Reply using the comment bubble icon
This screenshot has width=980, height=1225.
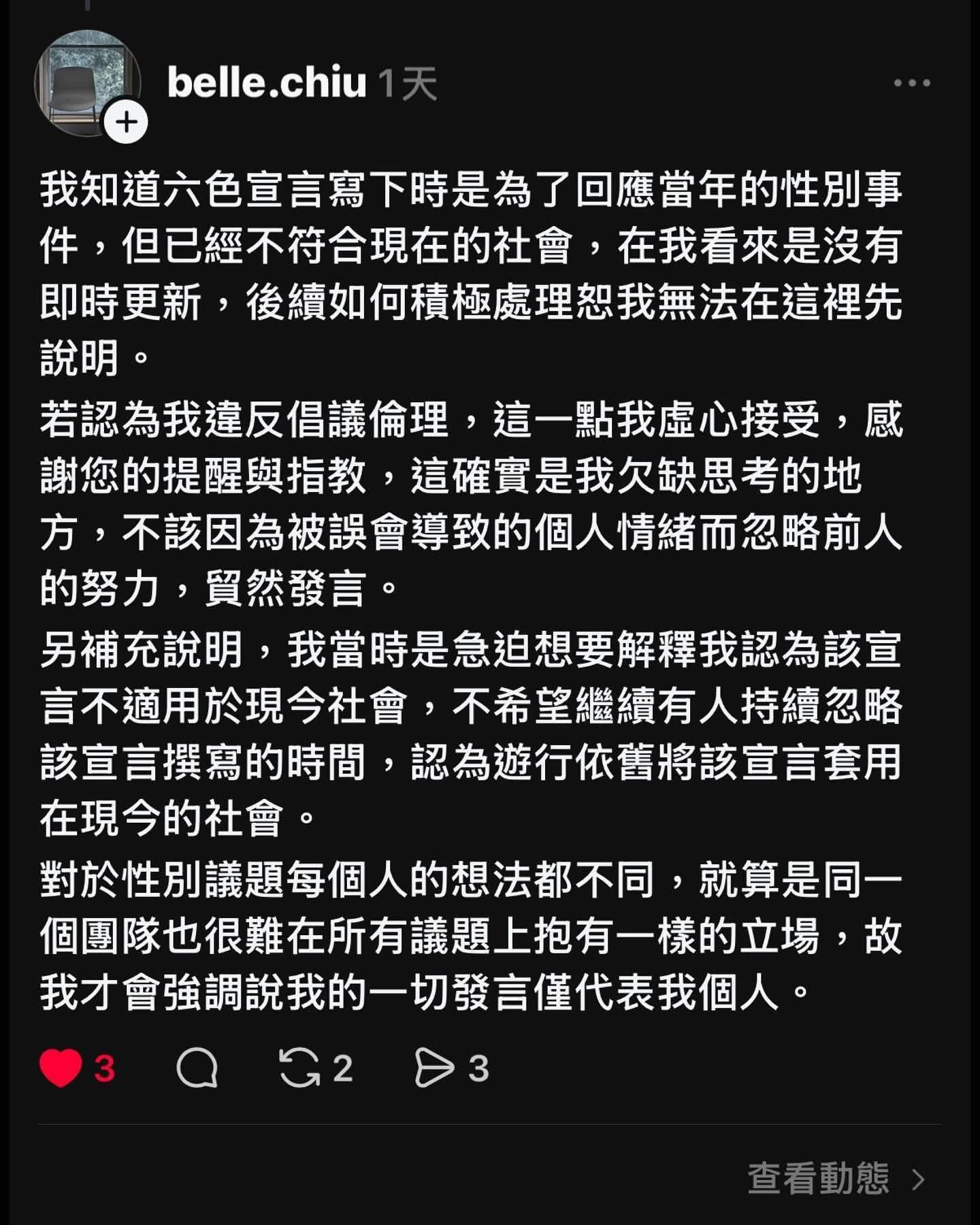[197, 1068]
